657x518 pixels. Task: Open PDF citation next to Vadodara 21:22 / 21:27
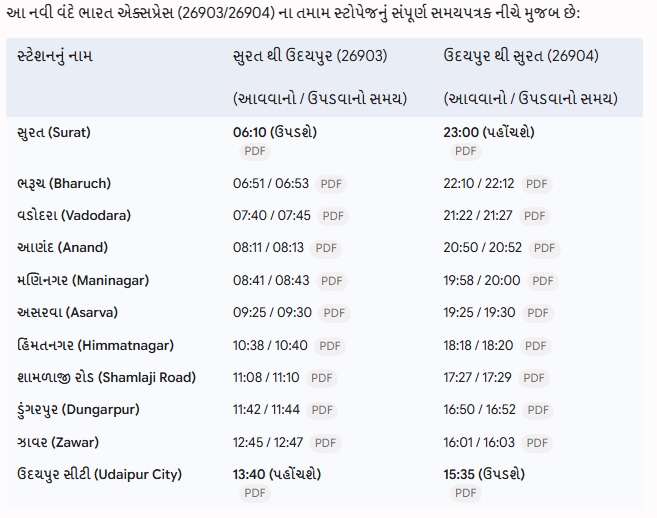[x=535, y=216]
